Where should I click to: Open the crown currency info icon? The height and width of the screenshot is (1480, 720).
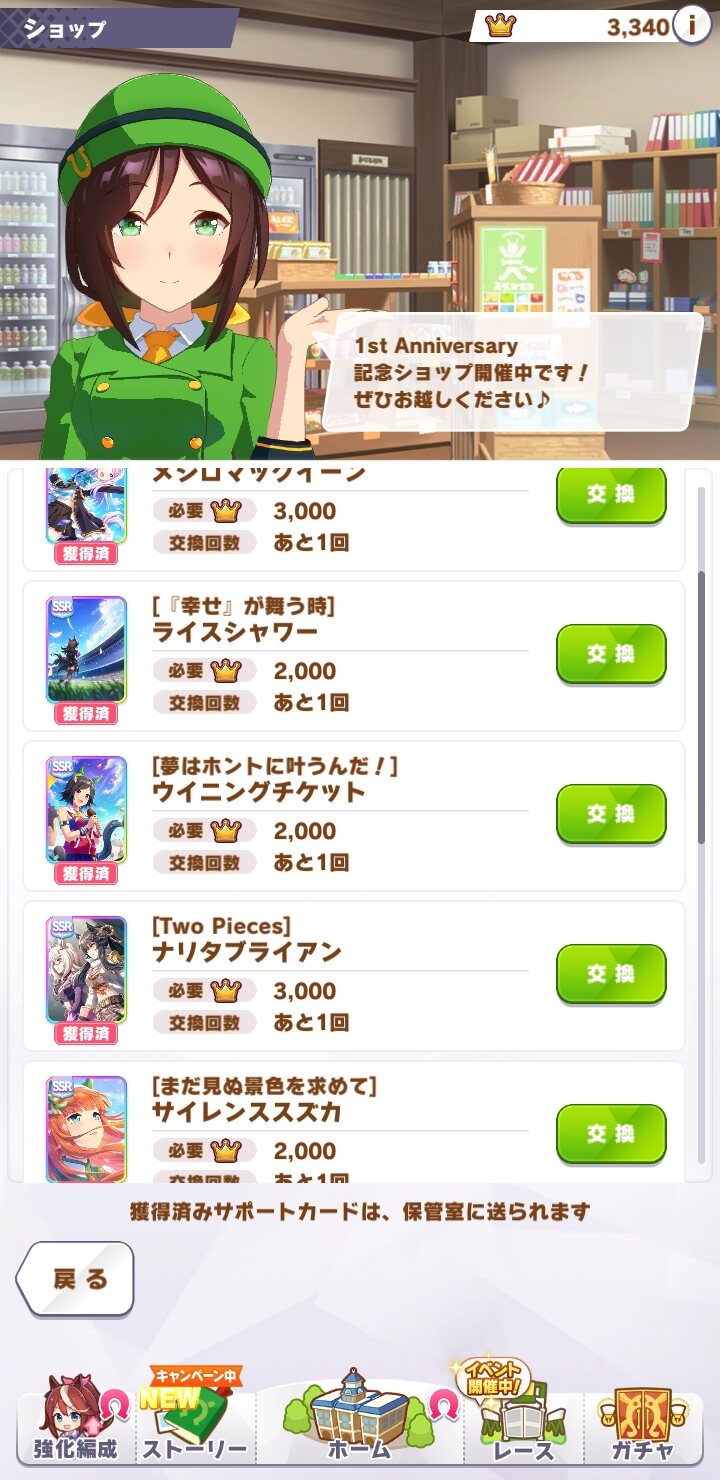pyautogui.click(x=692, y=26)
